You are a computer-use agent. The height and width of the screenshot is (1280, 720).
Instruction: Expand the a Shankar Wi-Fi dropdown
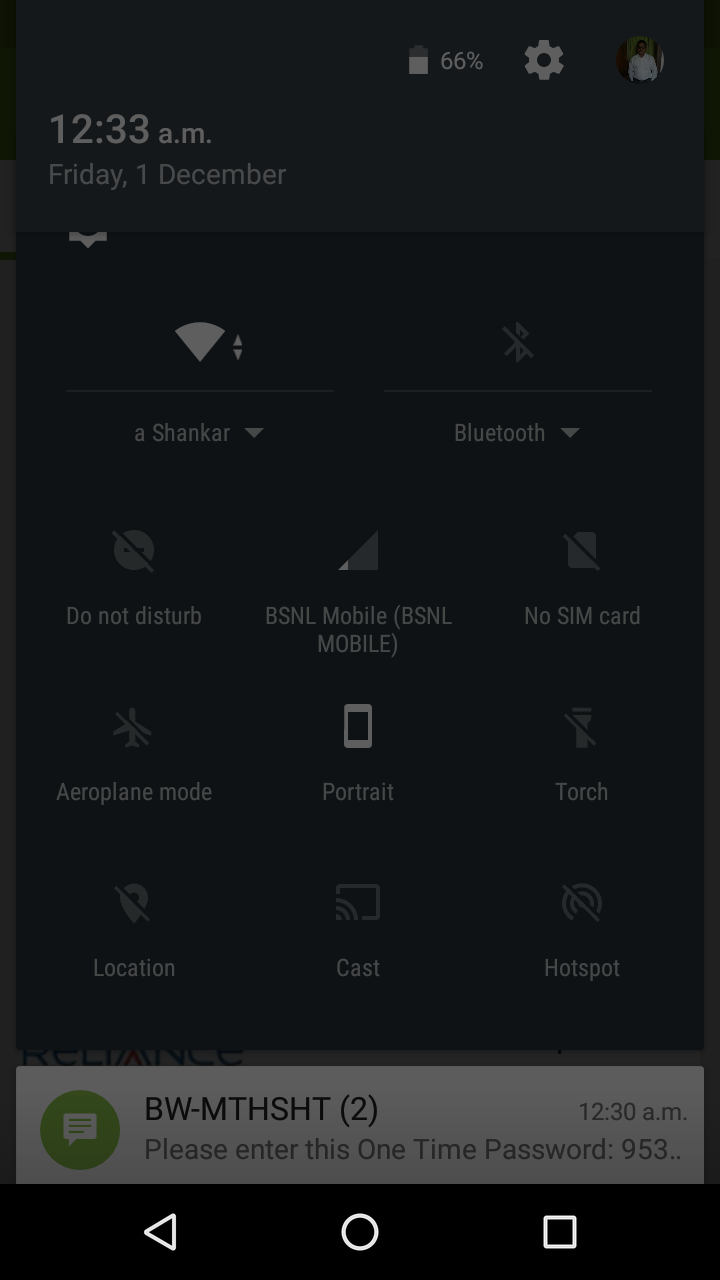pyautogui.click(x=199, y=433)
